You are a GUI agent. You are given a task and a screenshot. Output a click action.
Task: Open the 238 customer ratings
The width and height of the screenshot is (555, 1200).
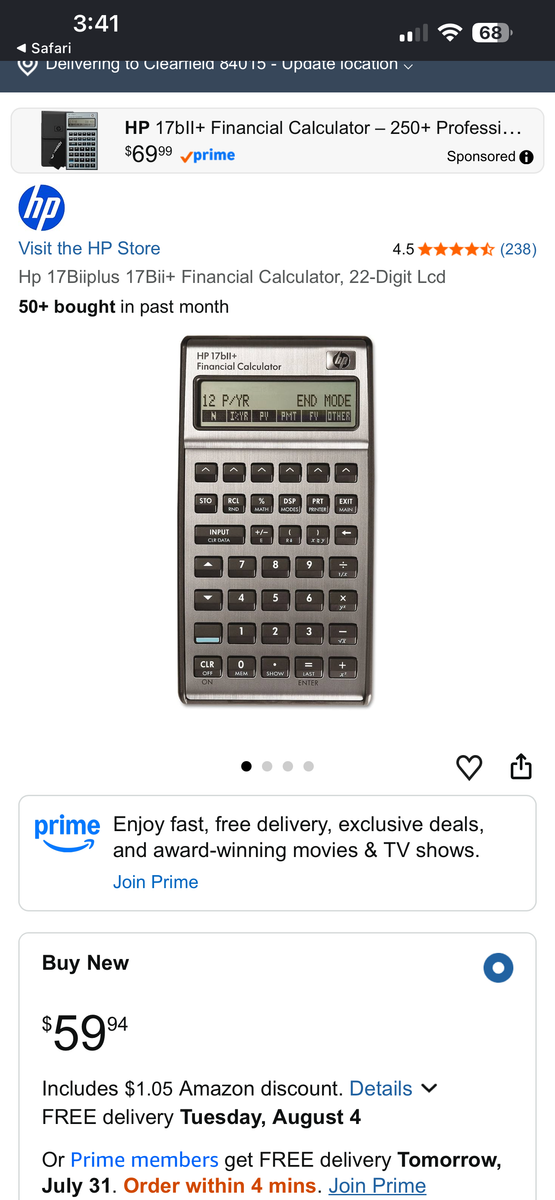tap(518, 248)
